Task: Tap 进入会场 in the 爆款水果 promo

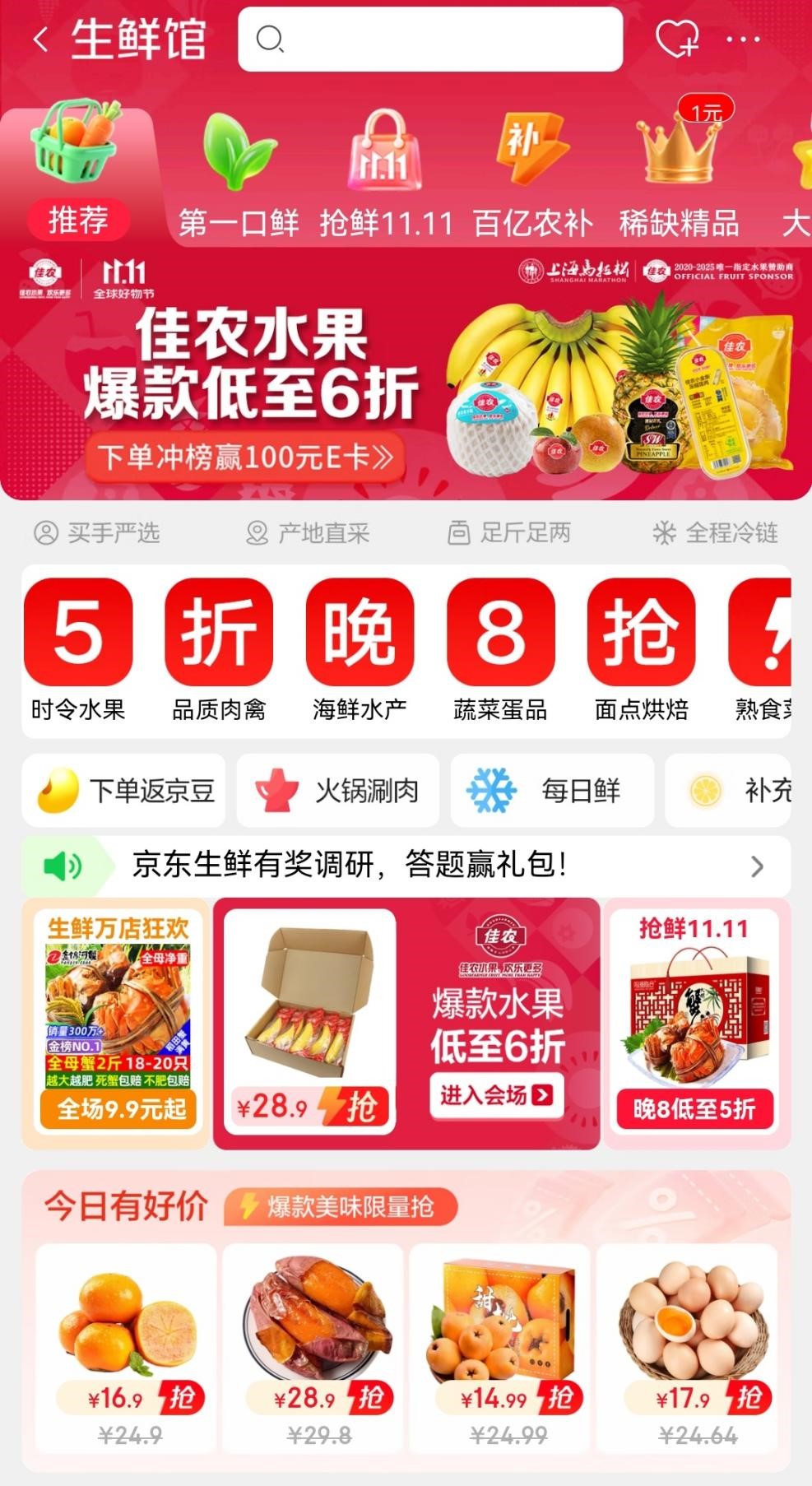Action: click(496, 1095)
